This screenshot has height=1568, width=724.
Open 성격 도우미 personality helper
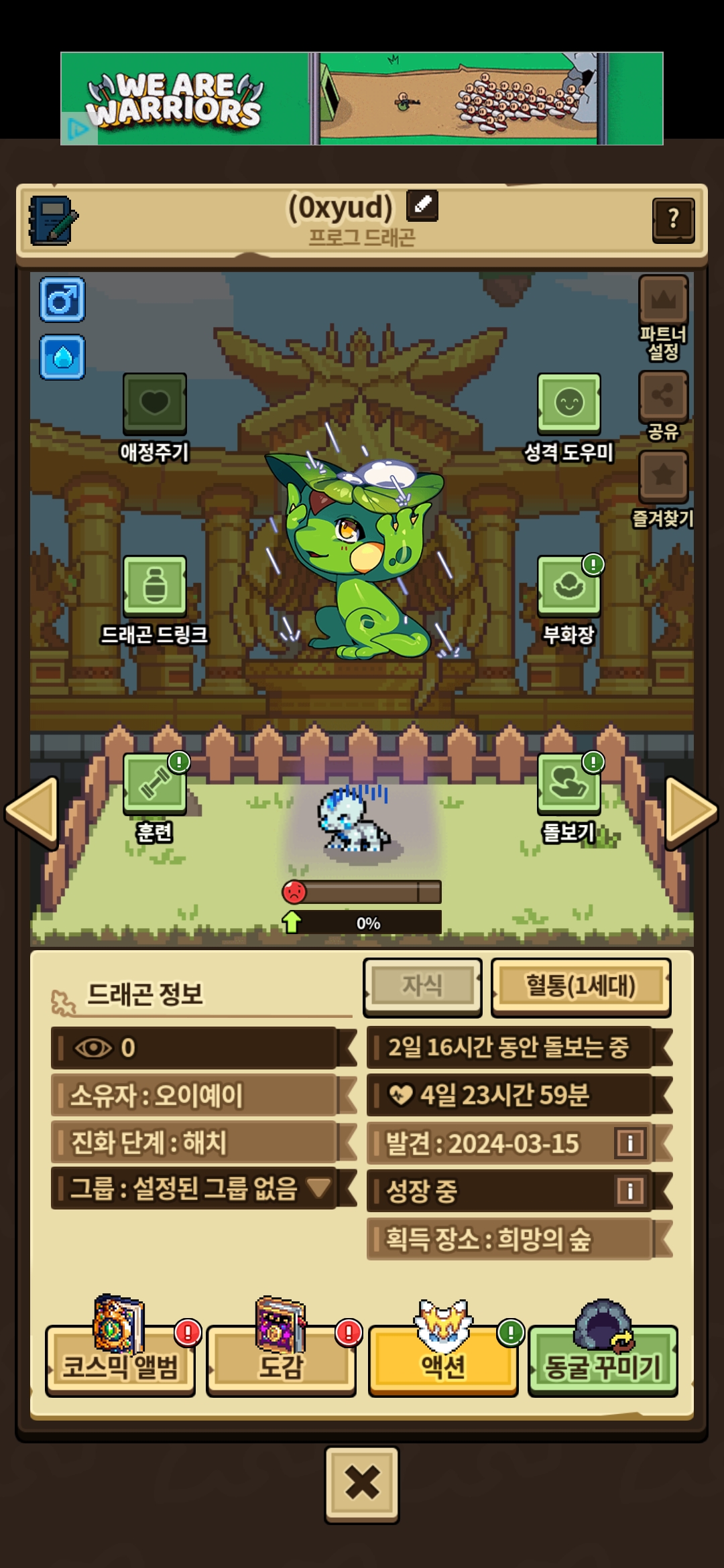568,404
